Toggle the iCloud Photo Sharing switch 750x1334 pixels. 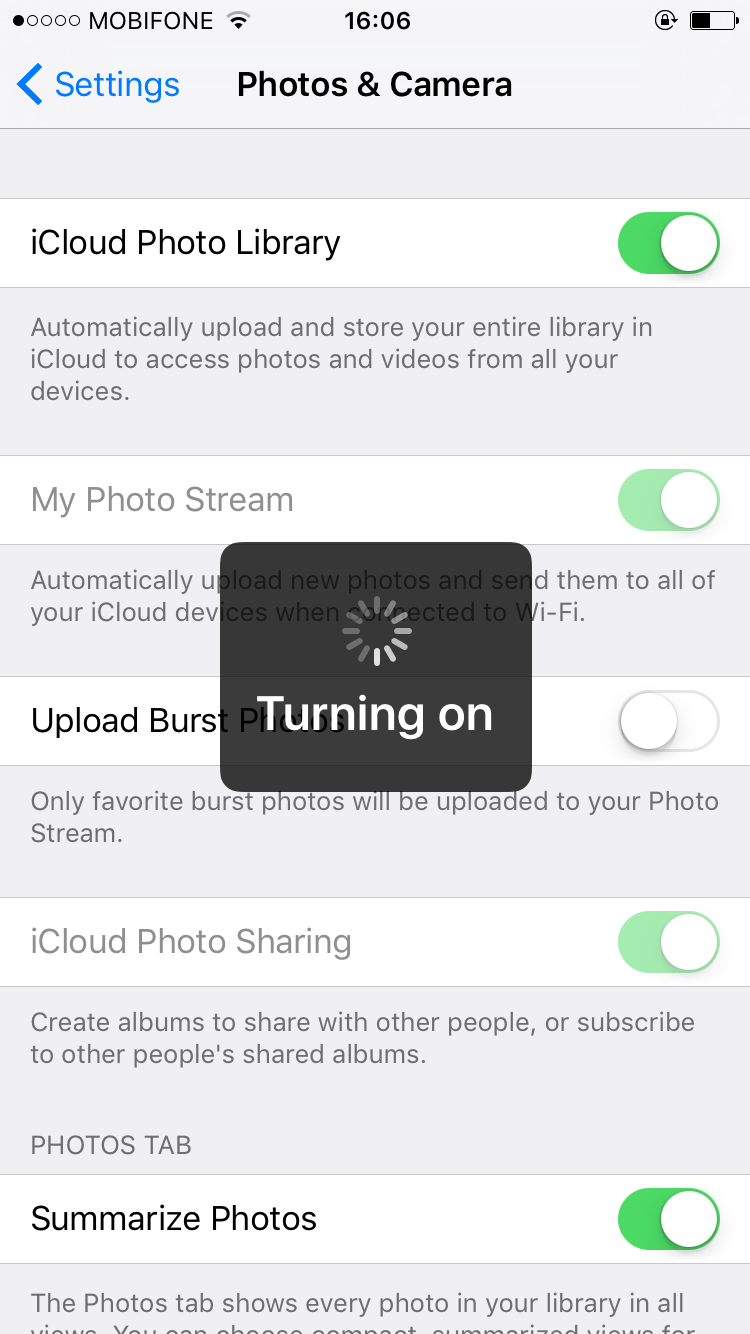(x=668, y=942)
